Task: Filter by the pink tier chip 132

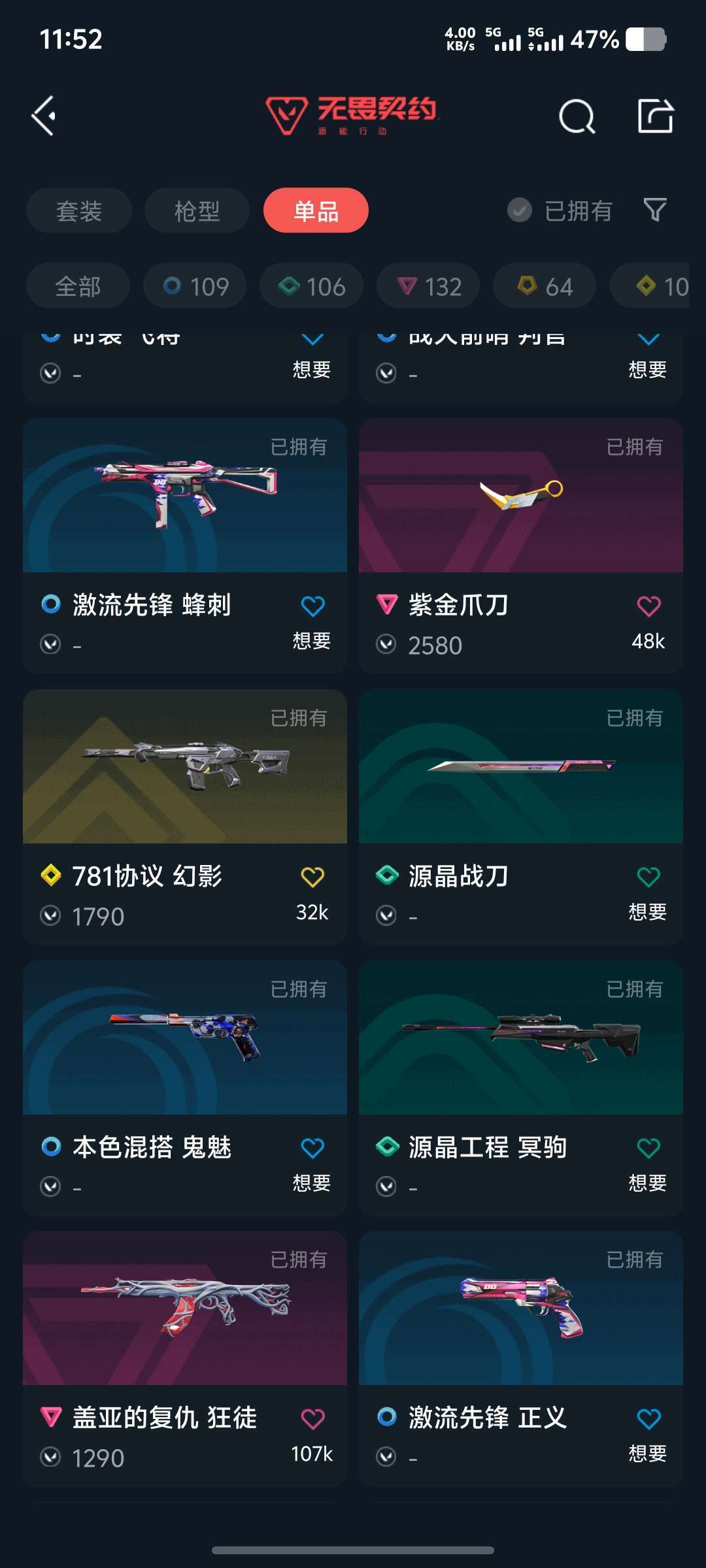Action: [428, 286]
